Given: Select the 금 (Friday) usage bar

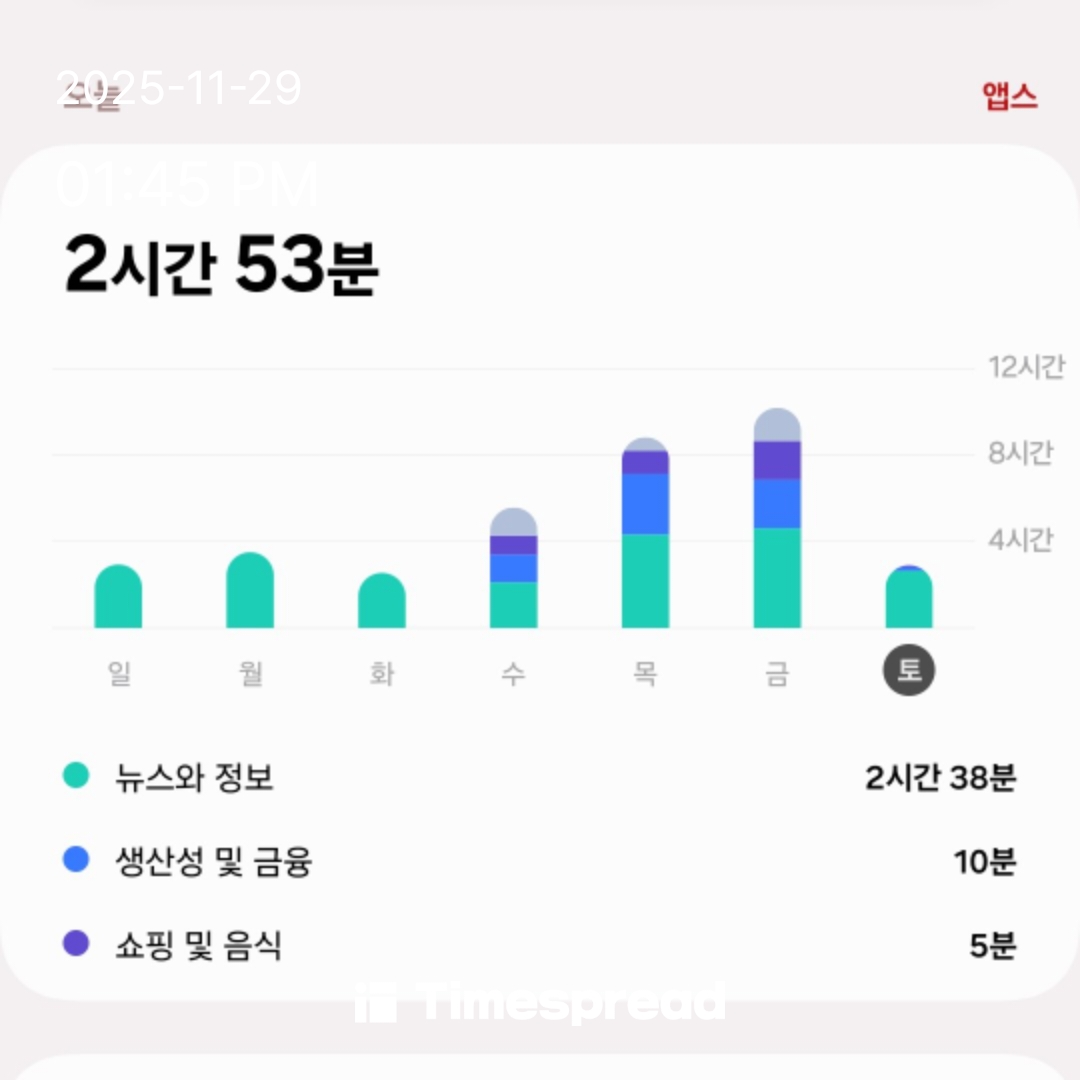Looking at the screenshot, I should [x=777, y=520].
